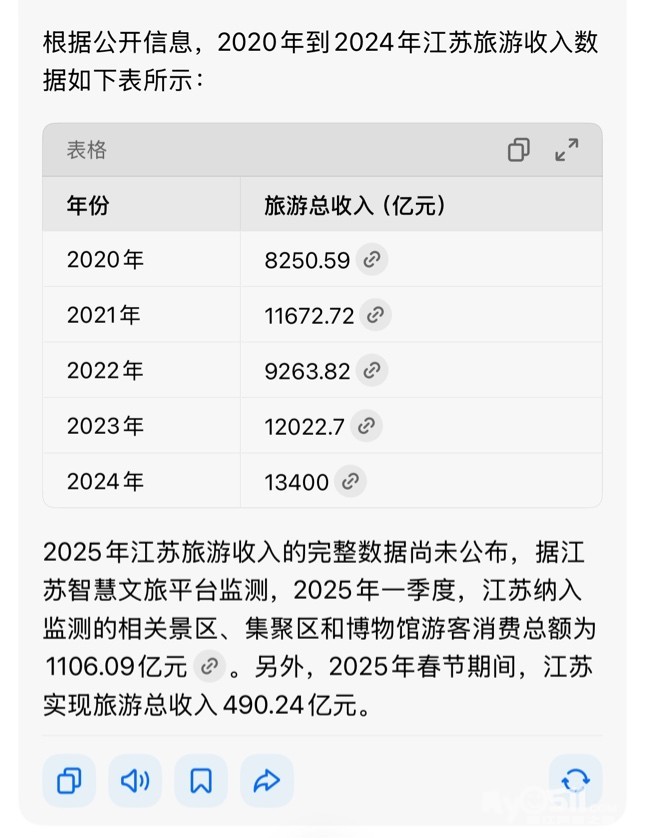Screen dimensions: 645x838
Task: Copy the whole answer
Action: pos(69,781)
